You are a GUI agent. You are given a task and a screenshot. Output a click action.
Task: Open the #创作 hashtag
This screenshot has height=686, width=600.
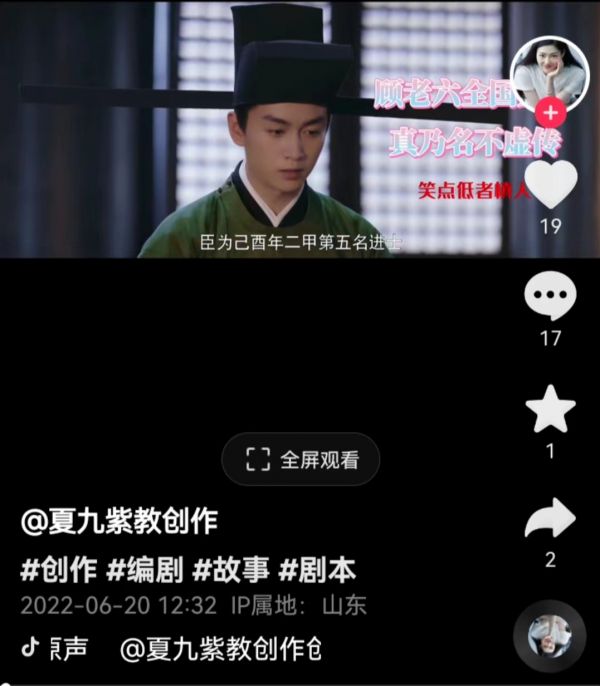pyautogui.click(x=59, y=571)
